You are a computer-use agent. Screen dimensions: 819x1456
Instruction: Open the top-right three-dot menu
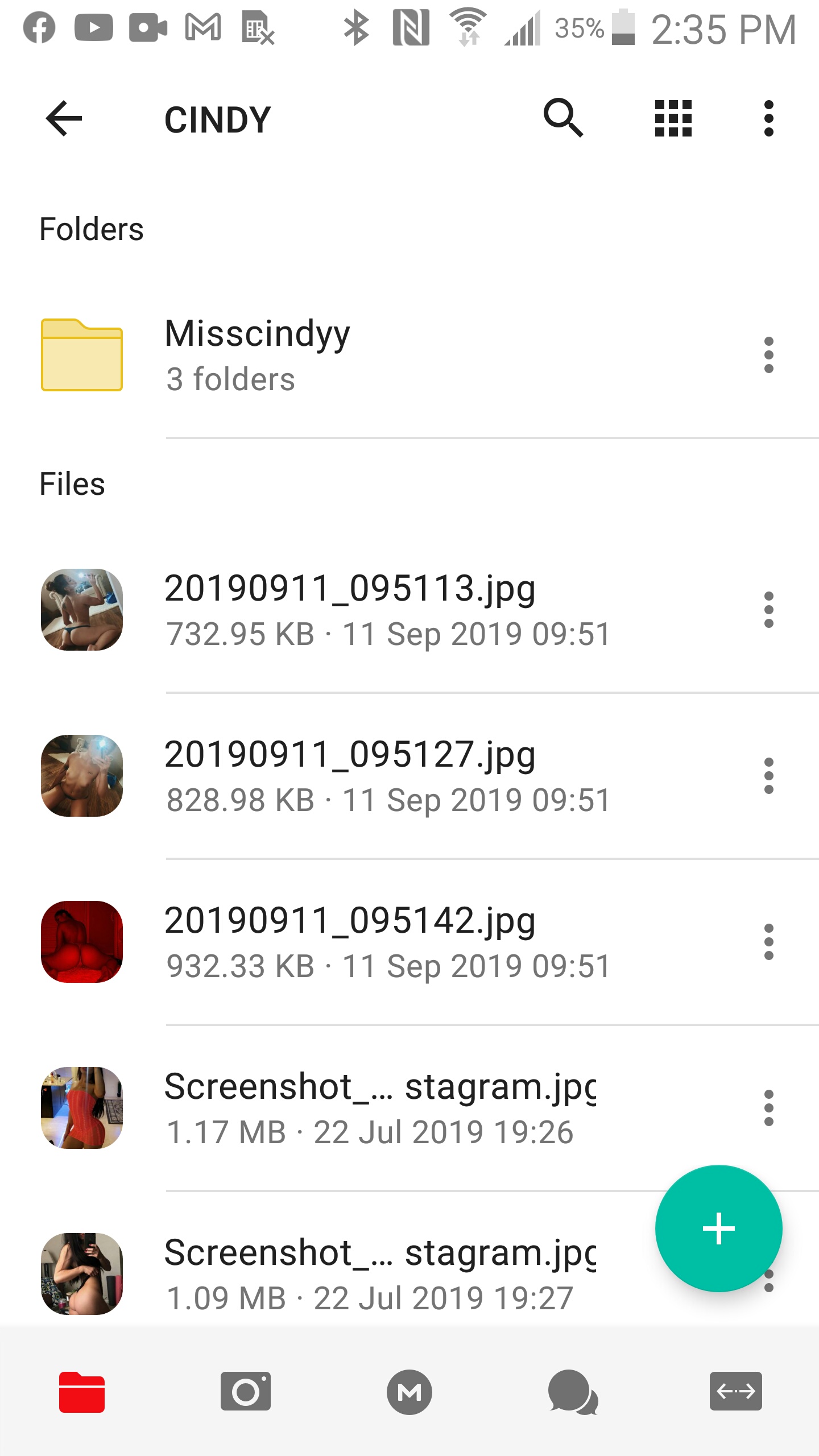[x=769, y=118]
